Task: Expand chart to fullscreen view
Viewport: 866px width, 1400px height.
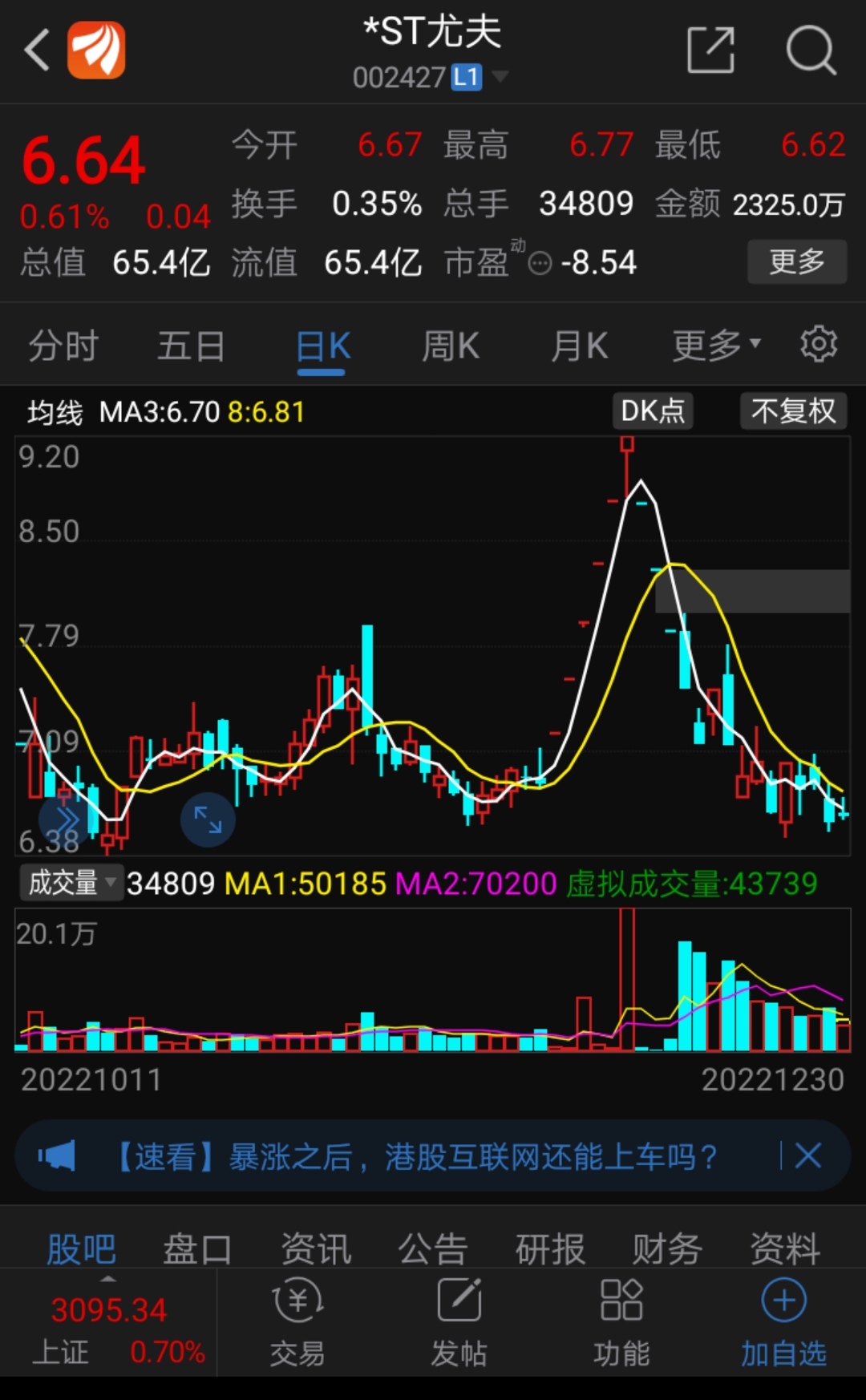Action: point(208,819)
